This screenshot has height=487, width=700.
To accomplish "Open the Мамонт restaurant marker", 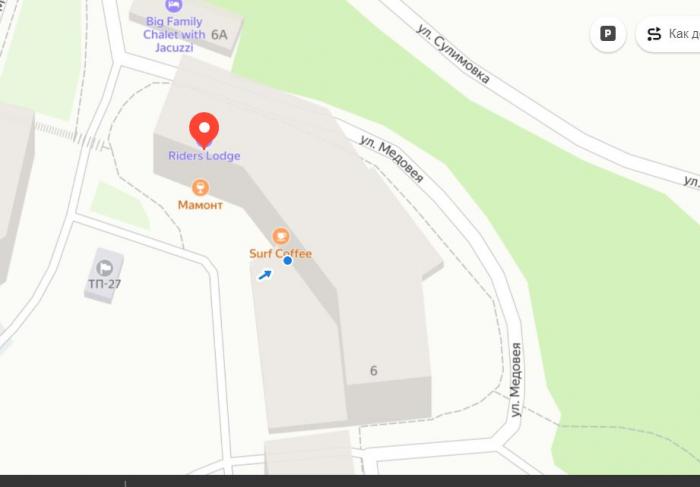I will tap(200, 187).
